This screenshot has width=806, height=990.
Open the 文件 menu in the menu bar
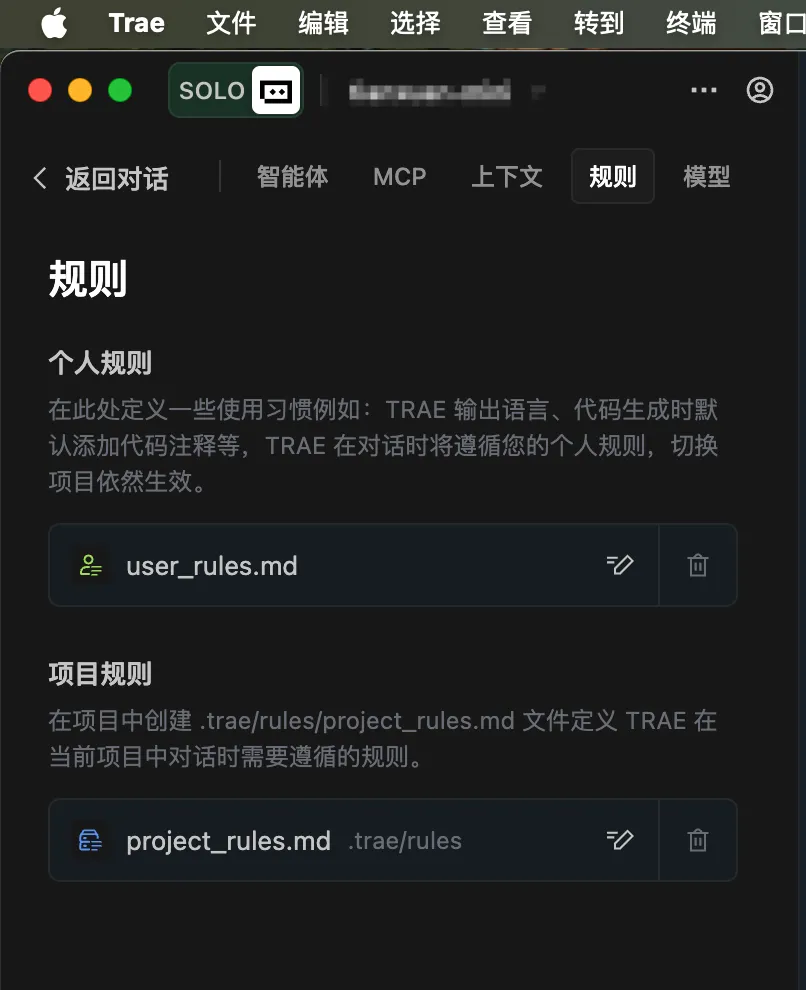click(231, 23)
